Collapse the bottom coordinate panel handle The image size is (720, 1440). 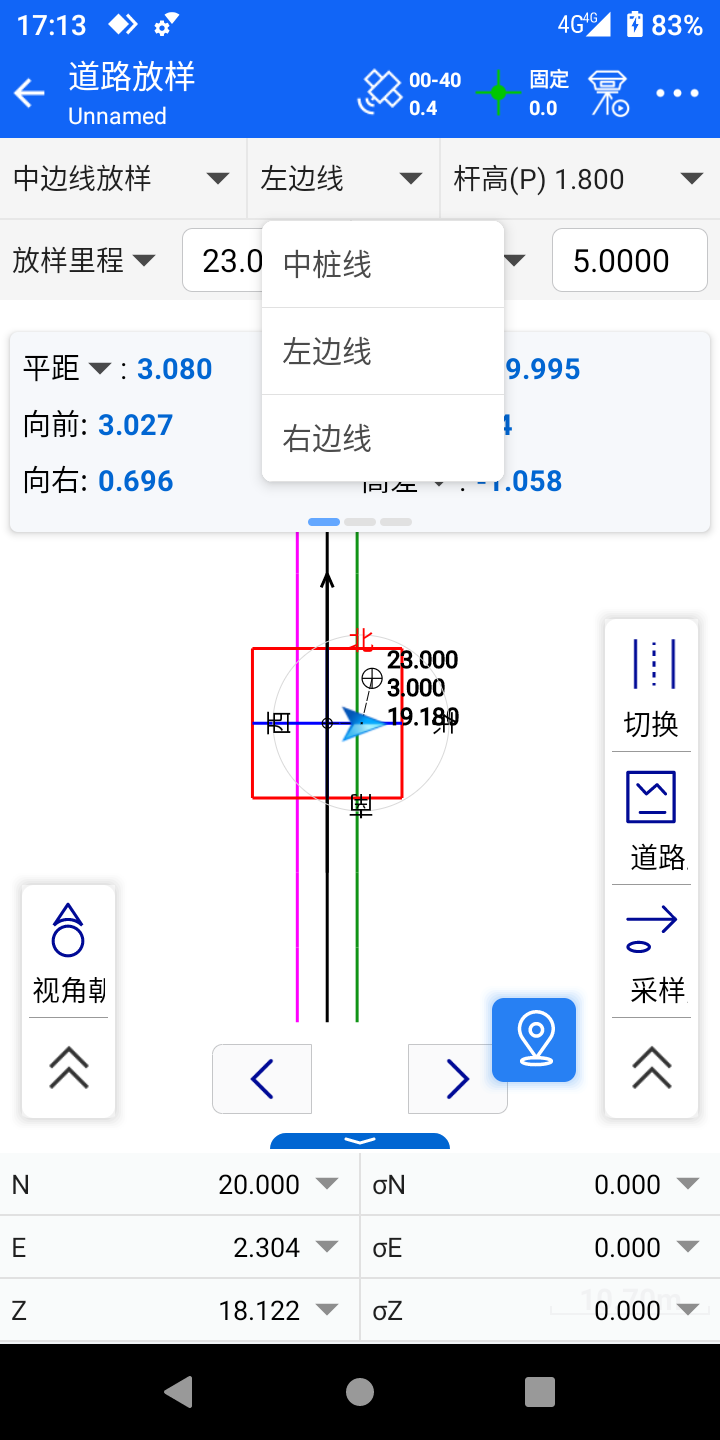tap(360, 1142)
